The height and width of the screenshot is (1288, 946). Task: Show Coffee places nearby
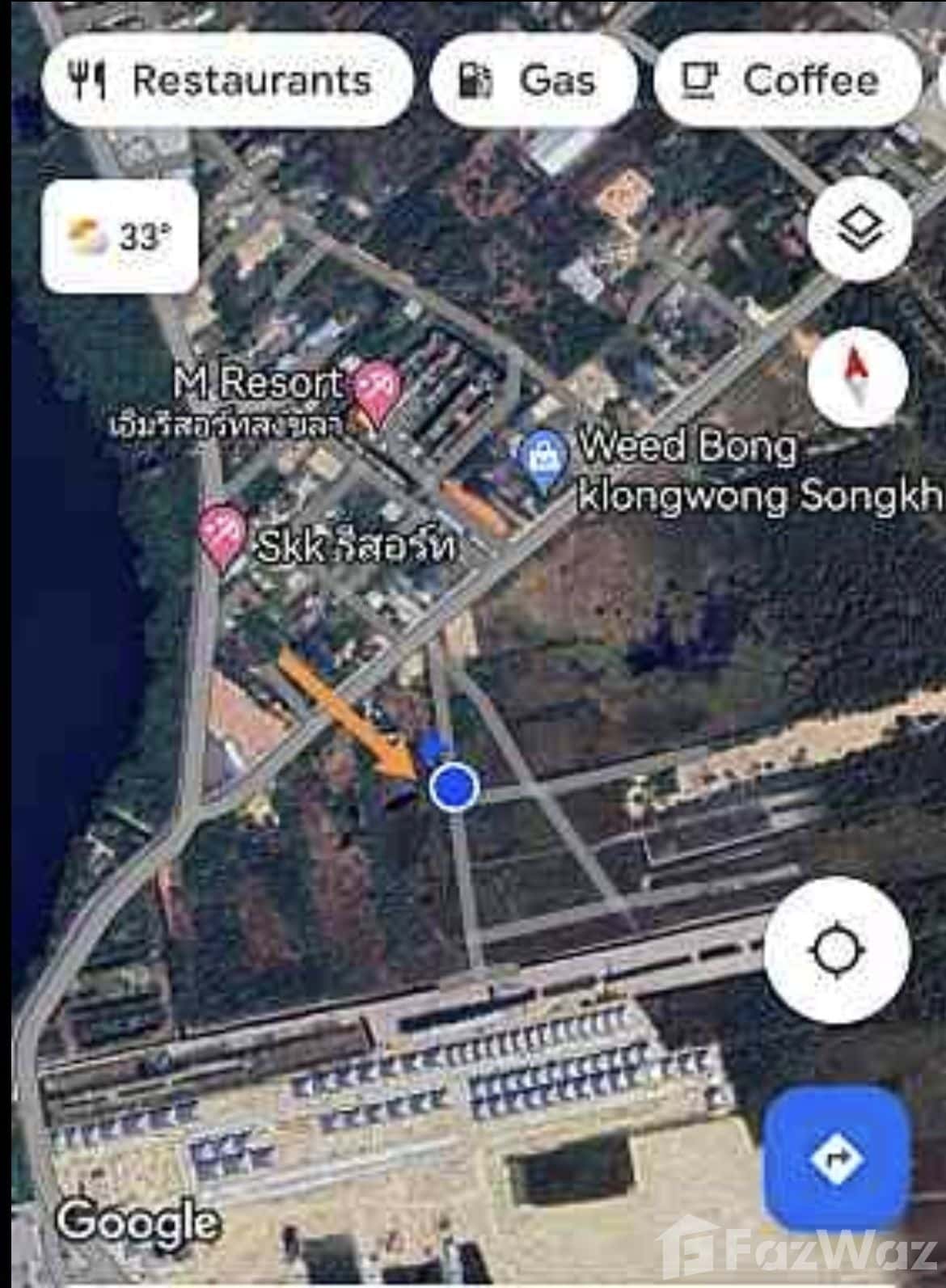[787, 80]
